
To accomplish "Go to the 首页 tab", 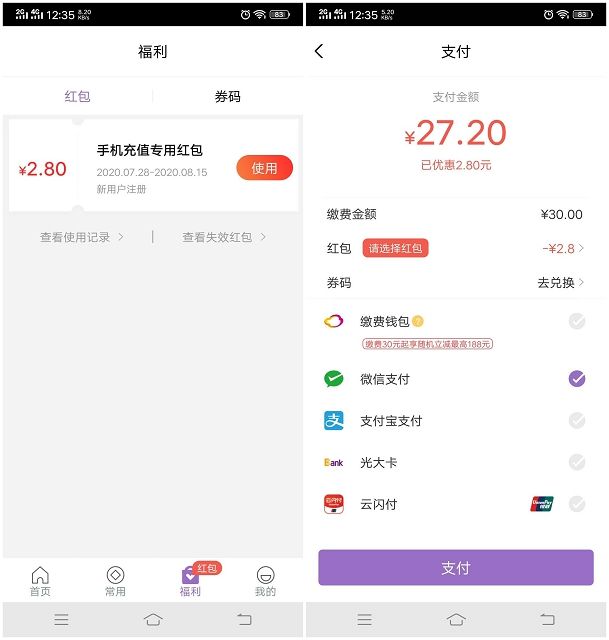I will point(40,581).
